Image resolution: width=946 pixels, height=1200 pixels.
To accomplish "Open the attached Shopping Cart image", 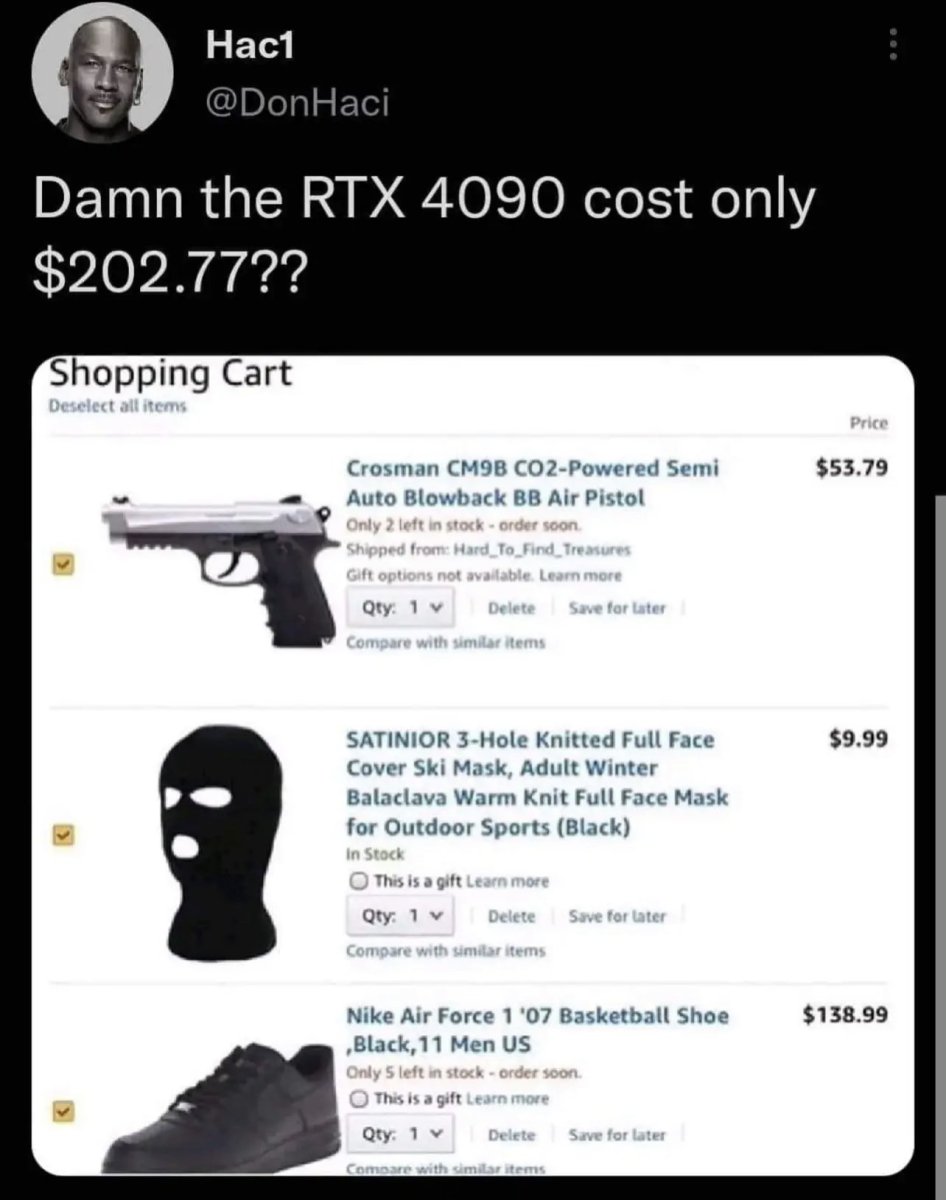I will point(472,765).
